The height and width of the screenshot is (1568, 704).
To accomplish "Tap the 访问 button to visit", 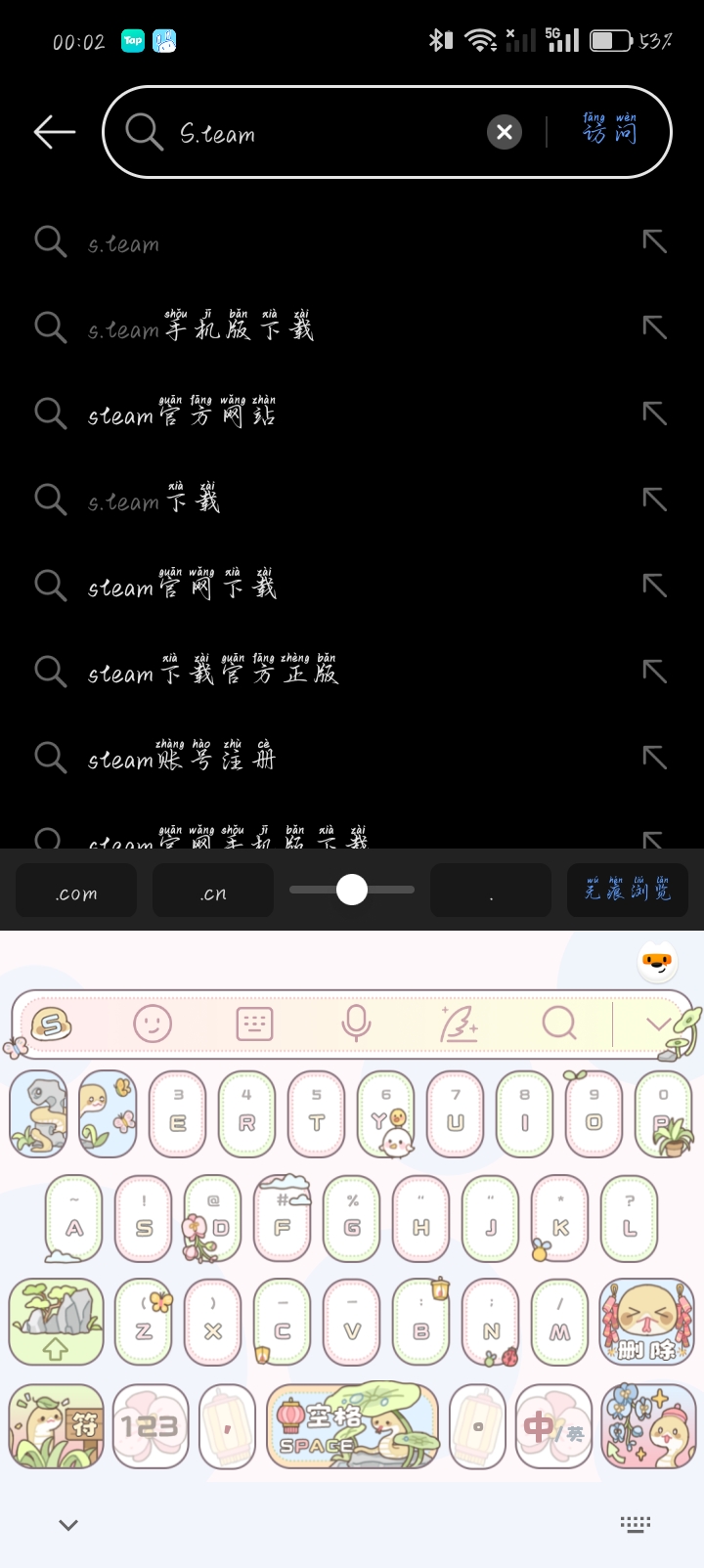I will click(x=610, y=131).
